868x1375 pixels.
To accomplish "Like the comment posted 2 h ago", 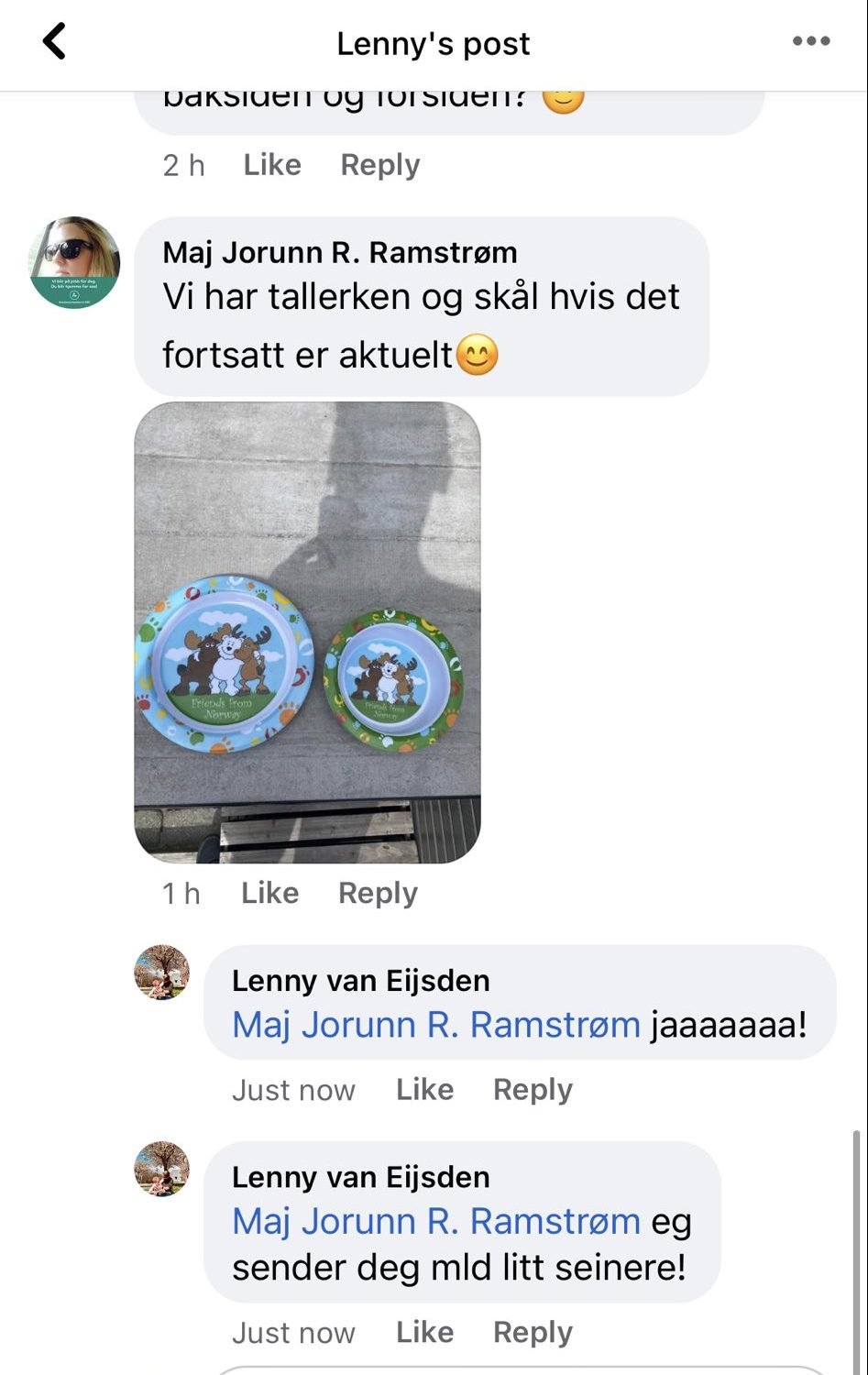I will point(272,165).
